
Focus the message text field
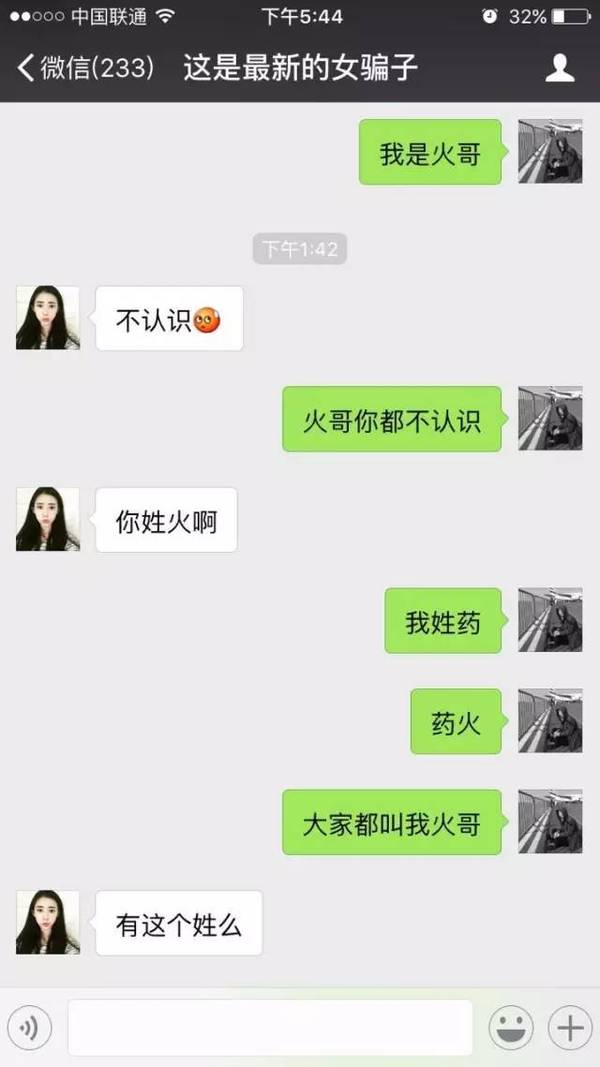tap(270, 1028)
